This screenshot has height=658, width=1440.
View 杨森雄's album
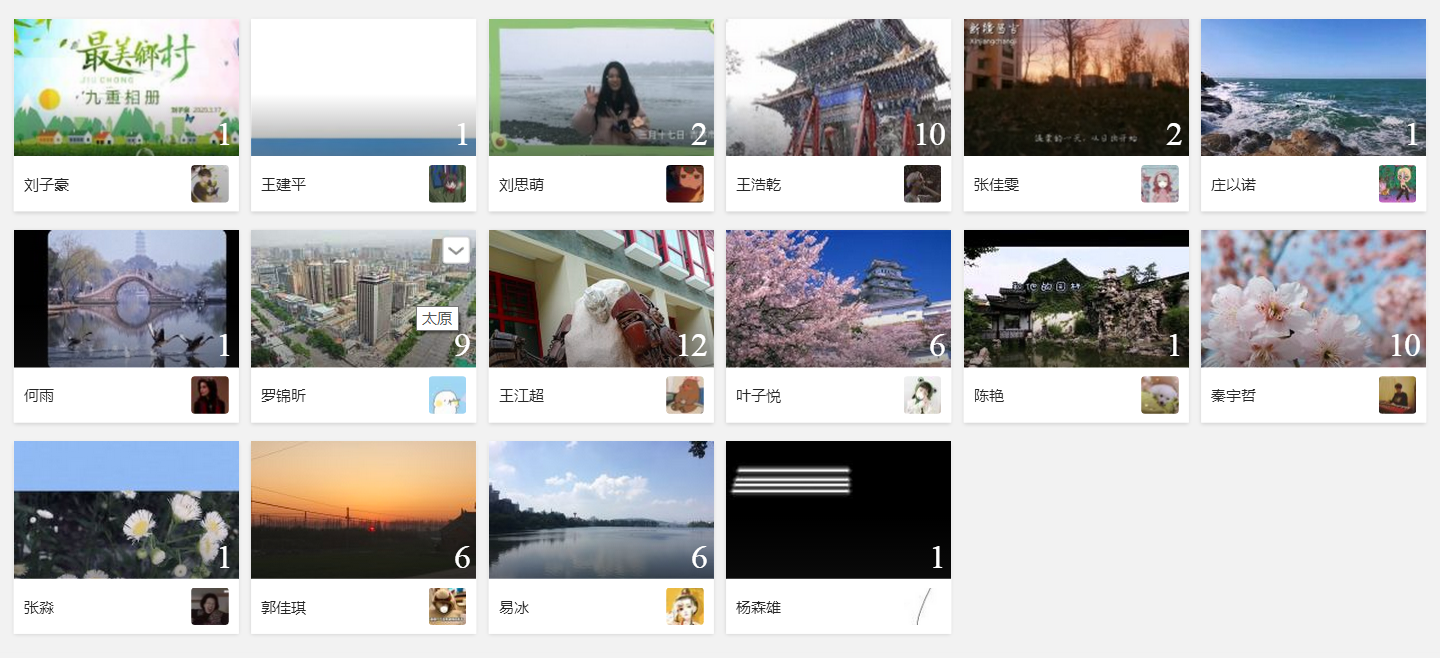(x=838, y=510)
